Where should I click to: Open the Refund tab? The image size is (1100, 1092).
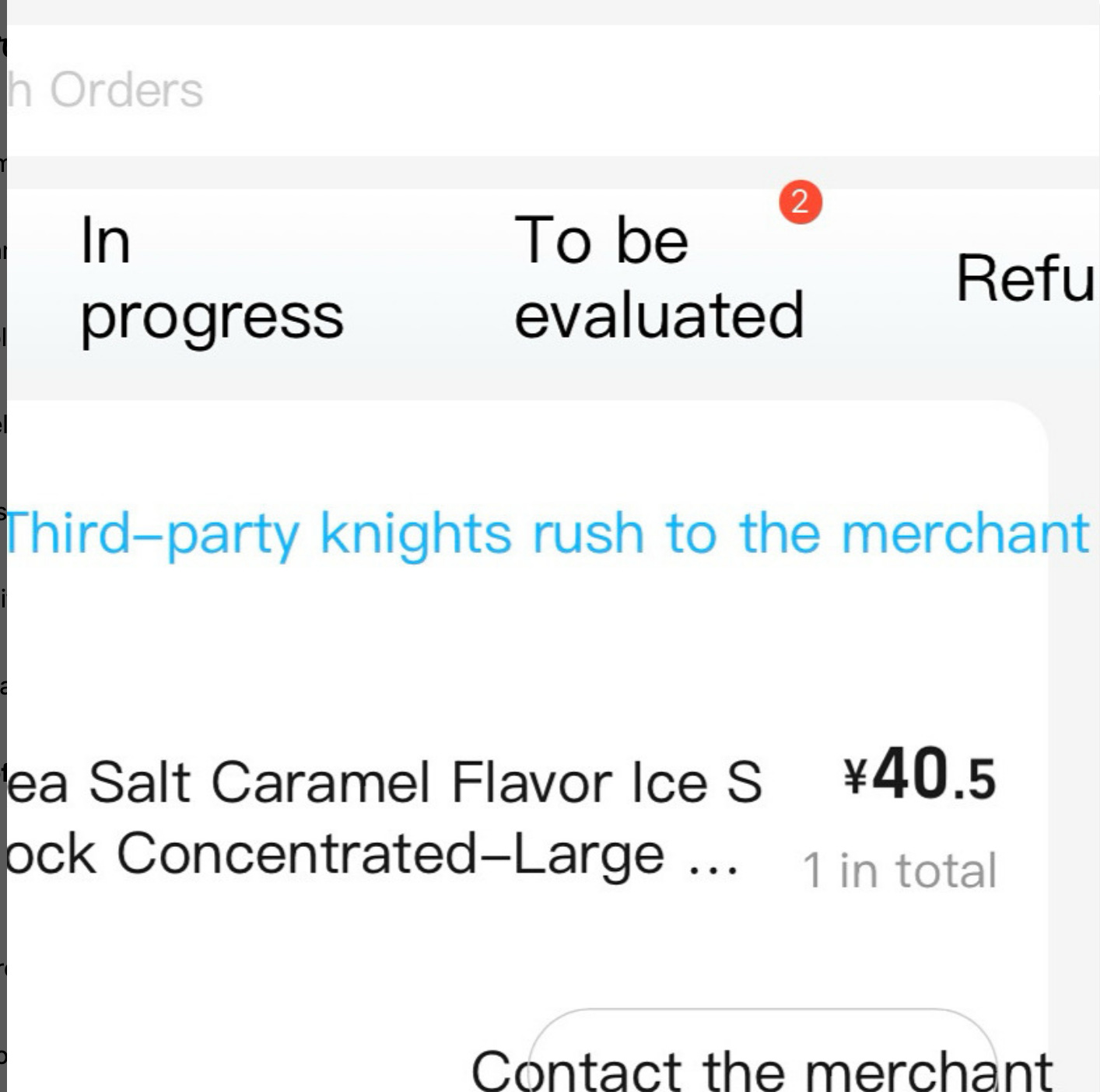pos(1027,278)
